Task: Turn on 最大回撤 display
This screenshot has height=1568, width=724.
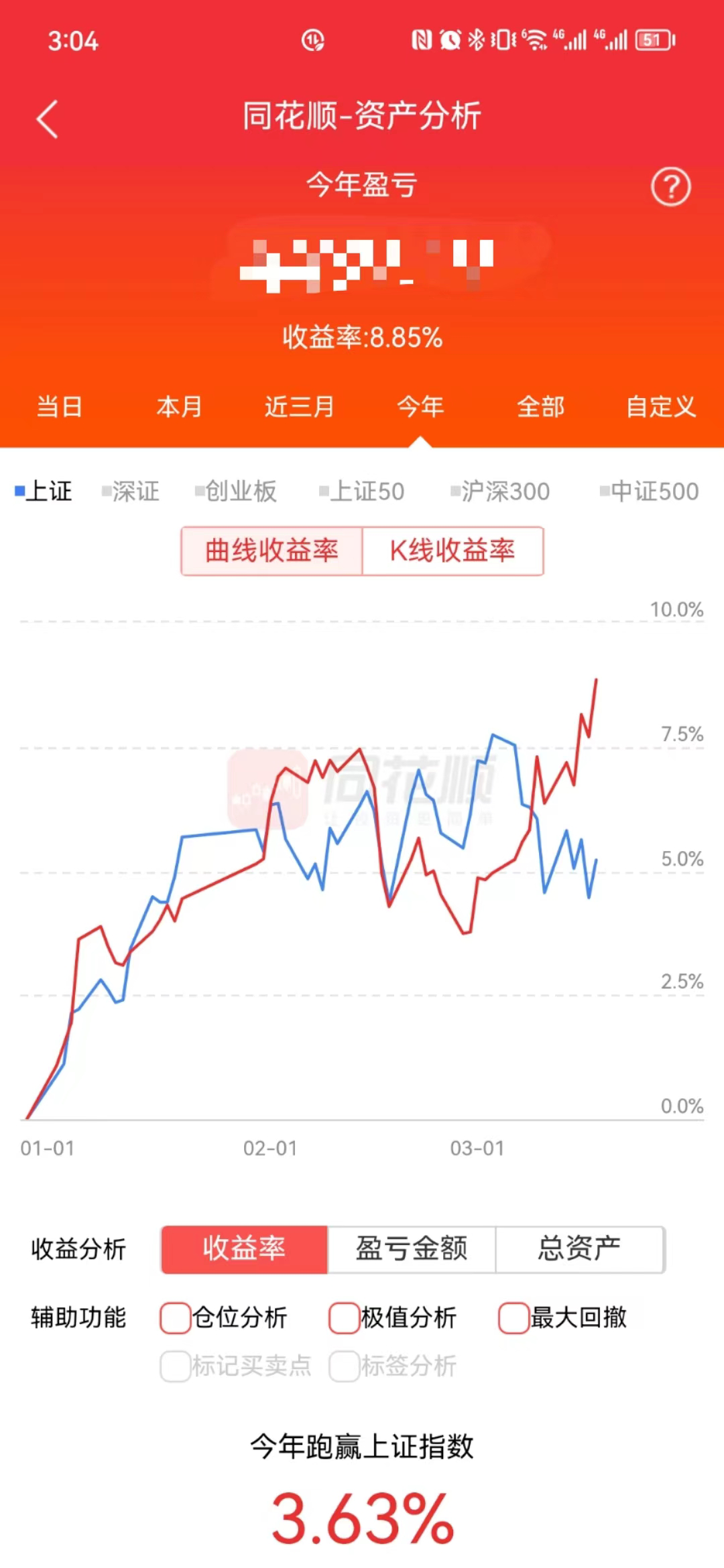Action: point(514,1318)
